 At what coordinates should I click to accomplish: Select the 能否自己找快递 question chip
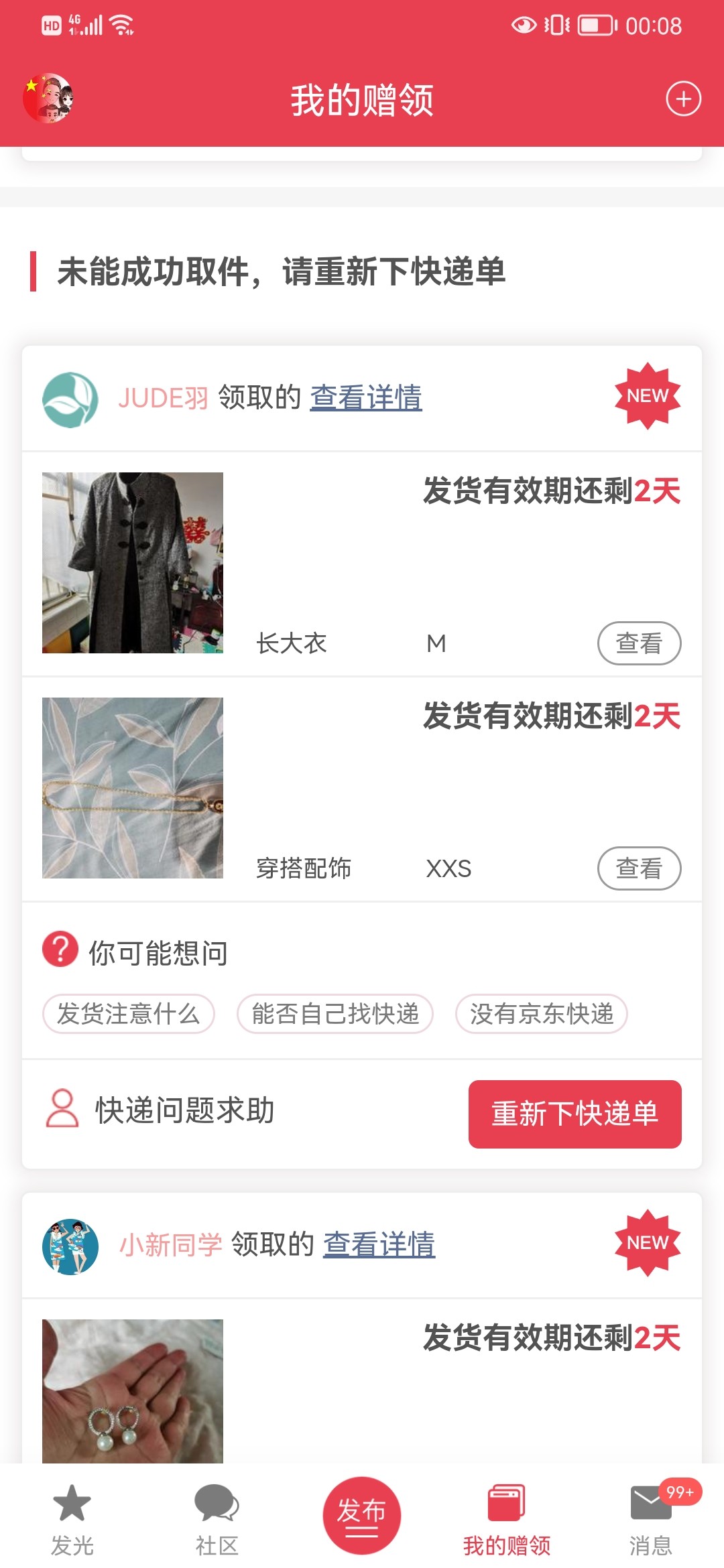[x=335, y=1014]
